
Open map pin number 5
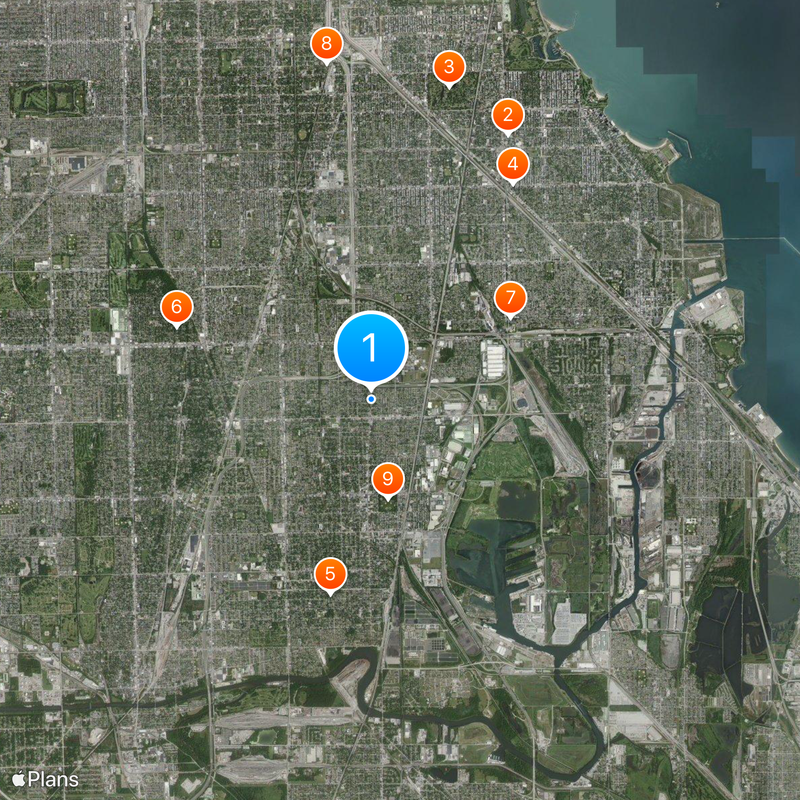(x=330, y=575)
